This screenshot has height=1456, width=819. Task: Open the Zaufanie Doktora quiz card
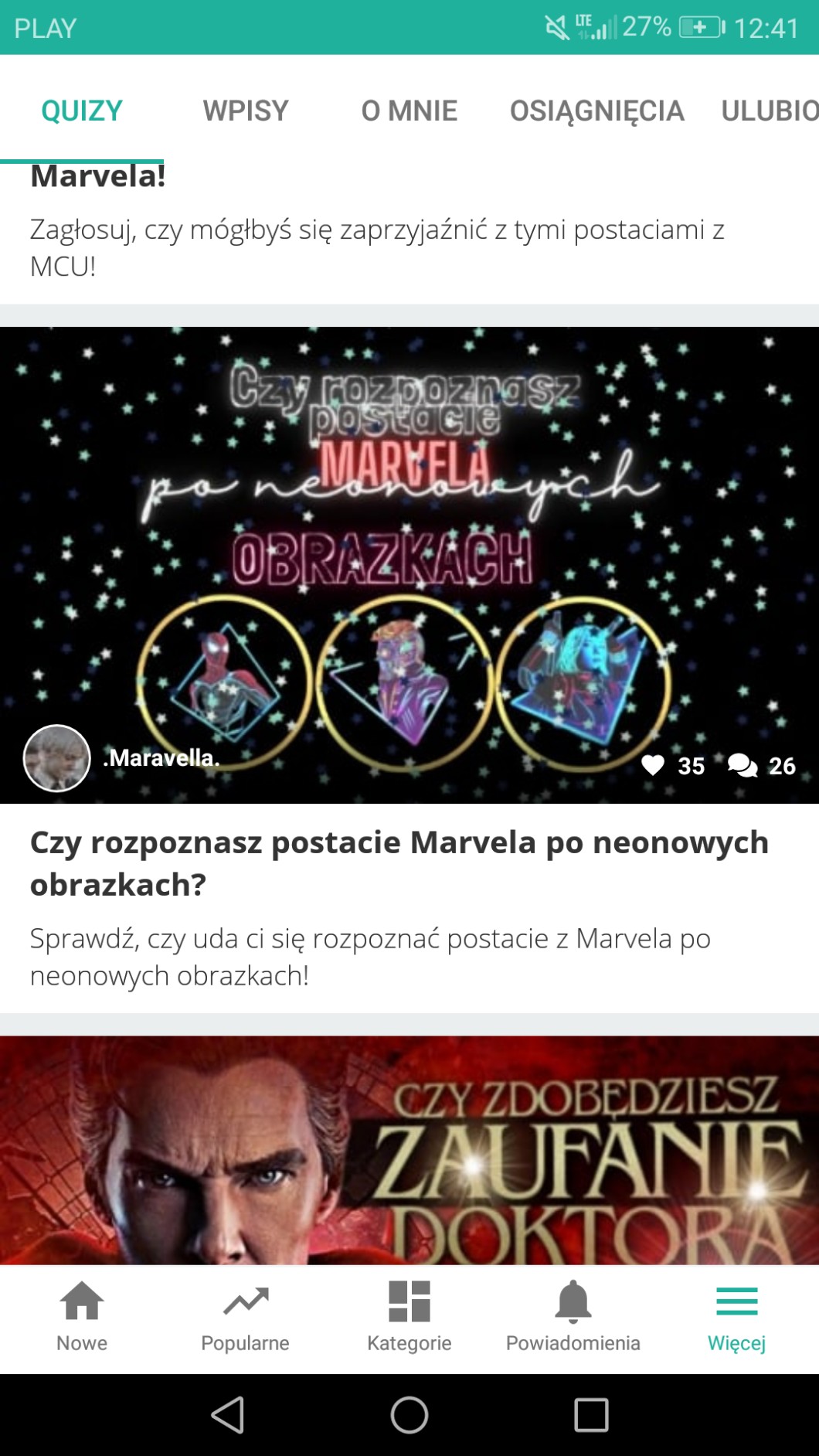(409, 1152)
